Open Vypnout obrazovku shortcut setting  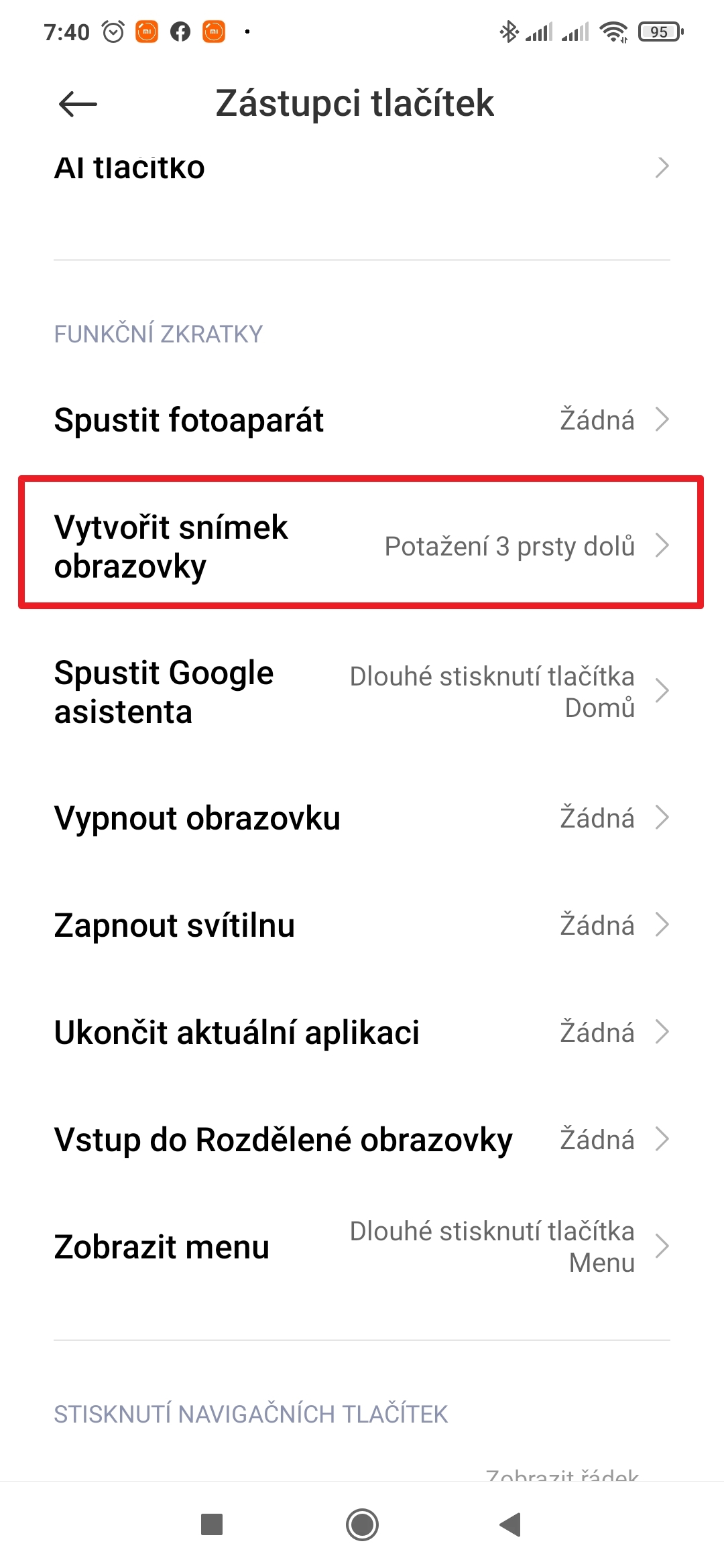coord(362,818)
